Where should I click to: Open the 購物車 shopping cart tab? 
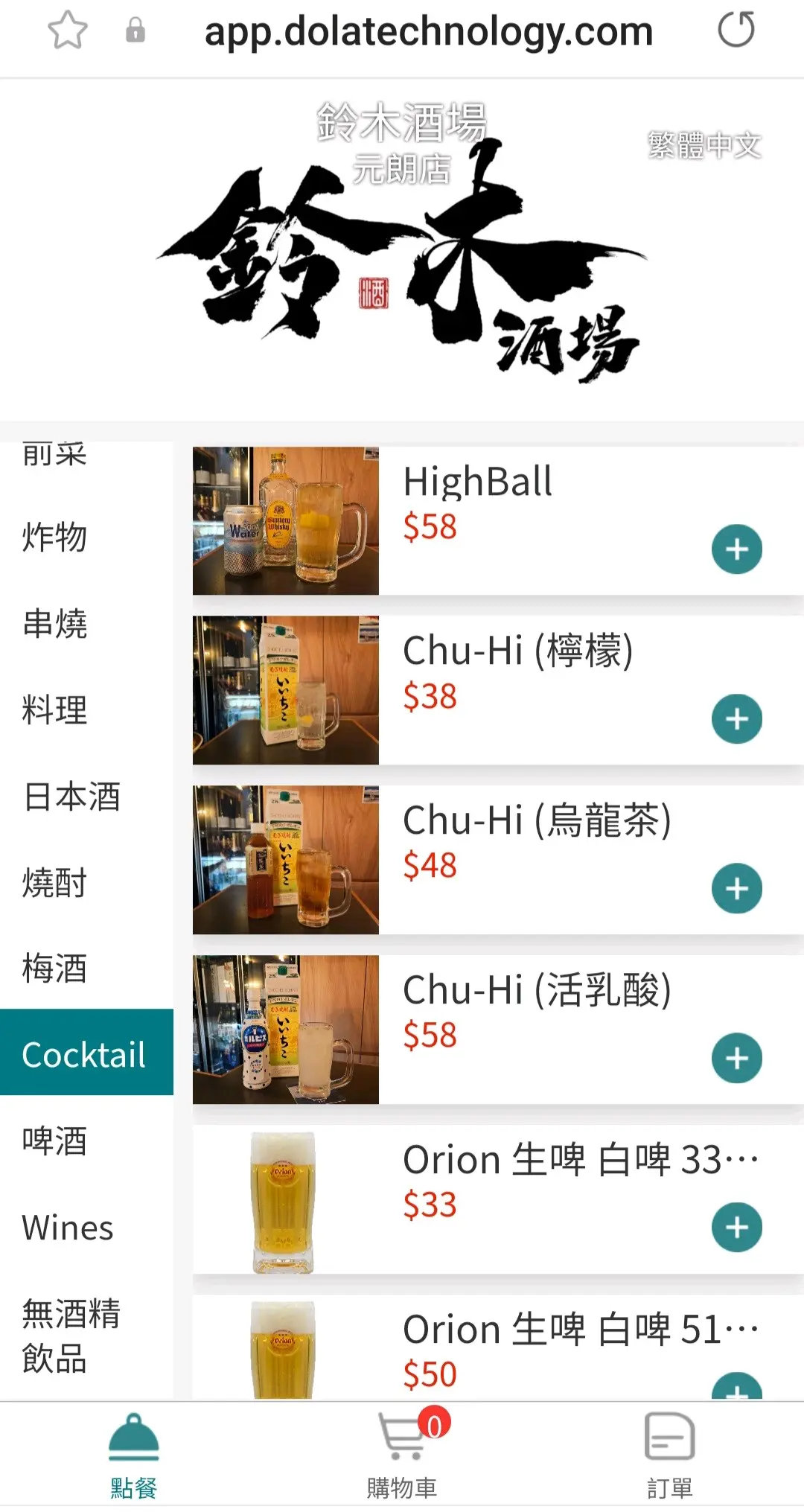pyautogui.click(x=402, y=1455)
